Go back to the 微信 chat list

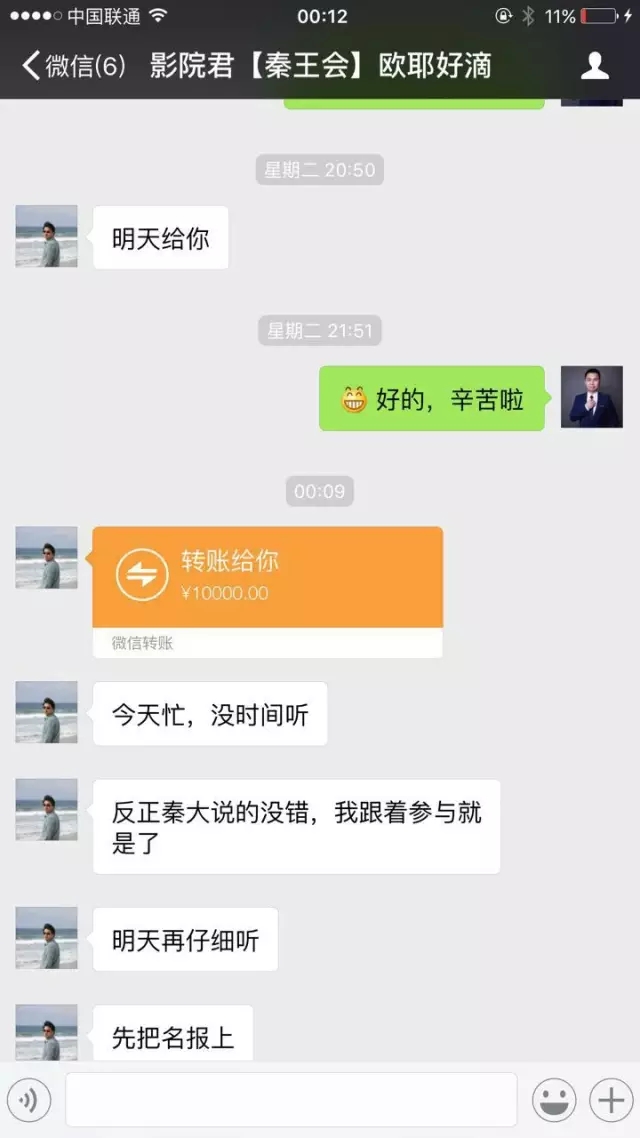pos(73,66)
